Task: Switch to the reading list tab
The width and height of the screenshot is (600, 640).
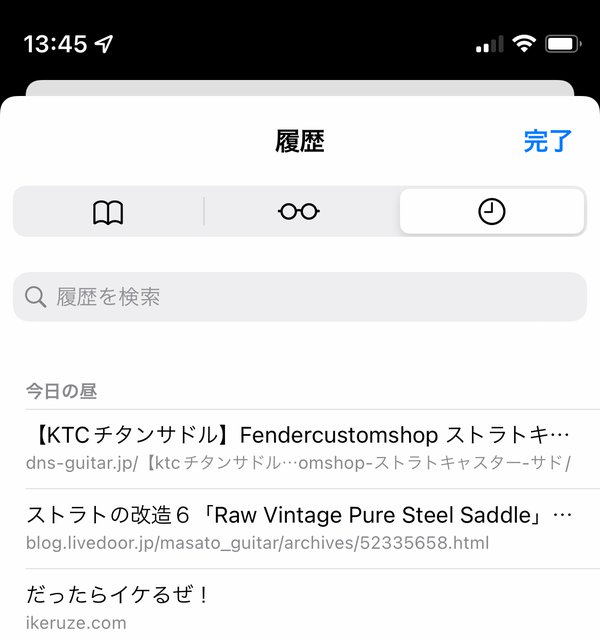Action: (x=299, y=212)
